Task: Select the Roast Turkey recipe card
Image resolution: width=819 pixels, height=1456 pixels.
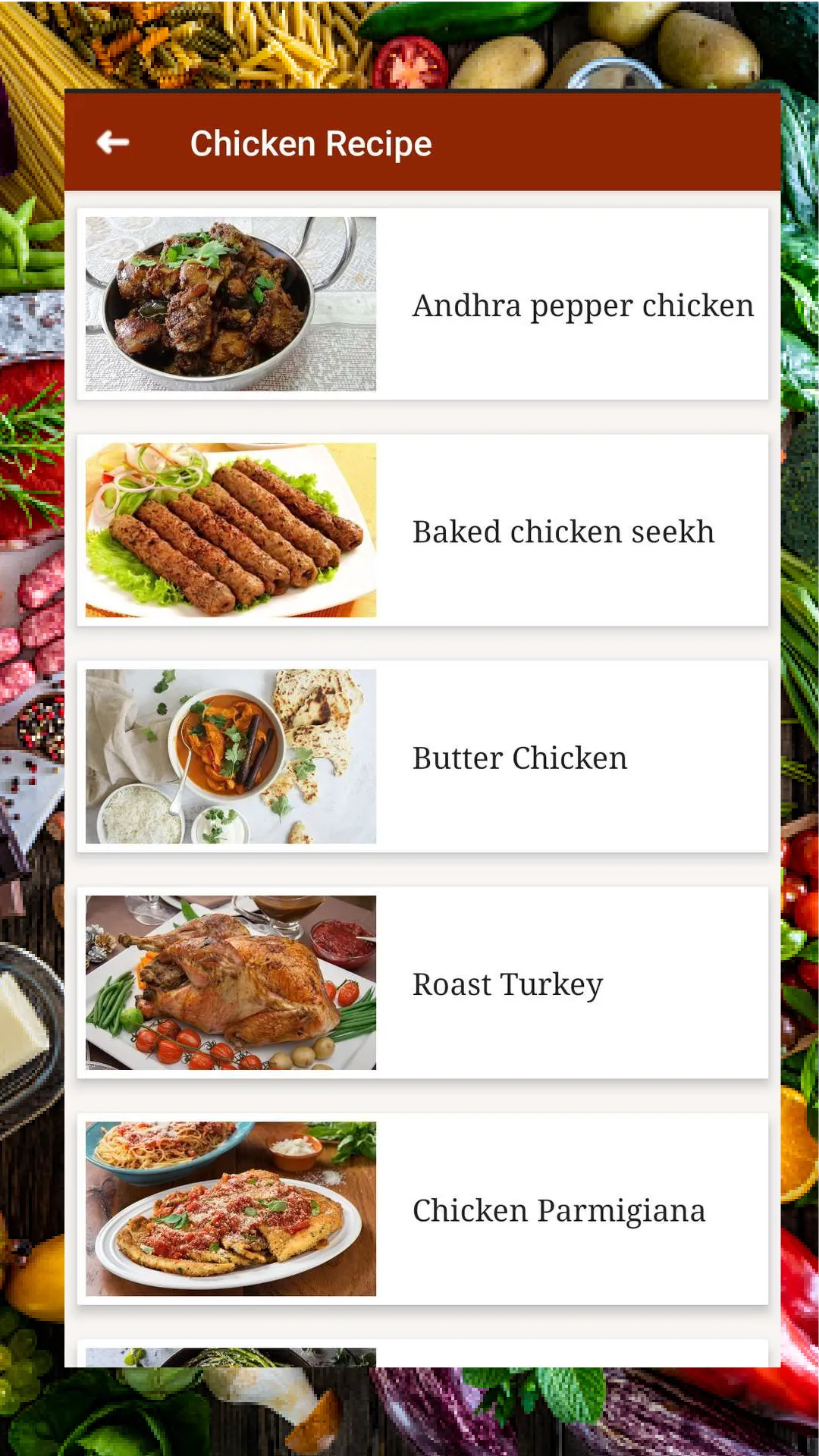Action: coord(422,983)
